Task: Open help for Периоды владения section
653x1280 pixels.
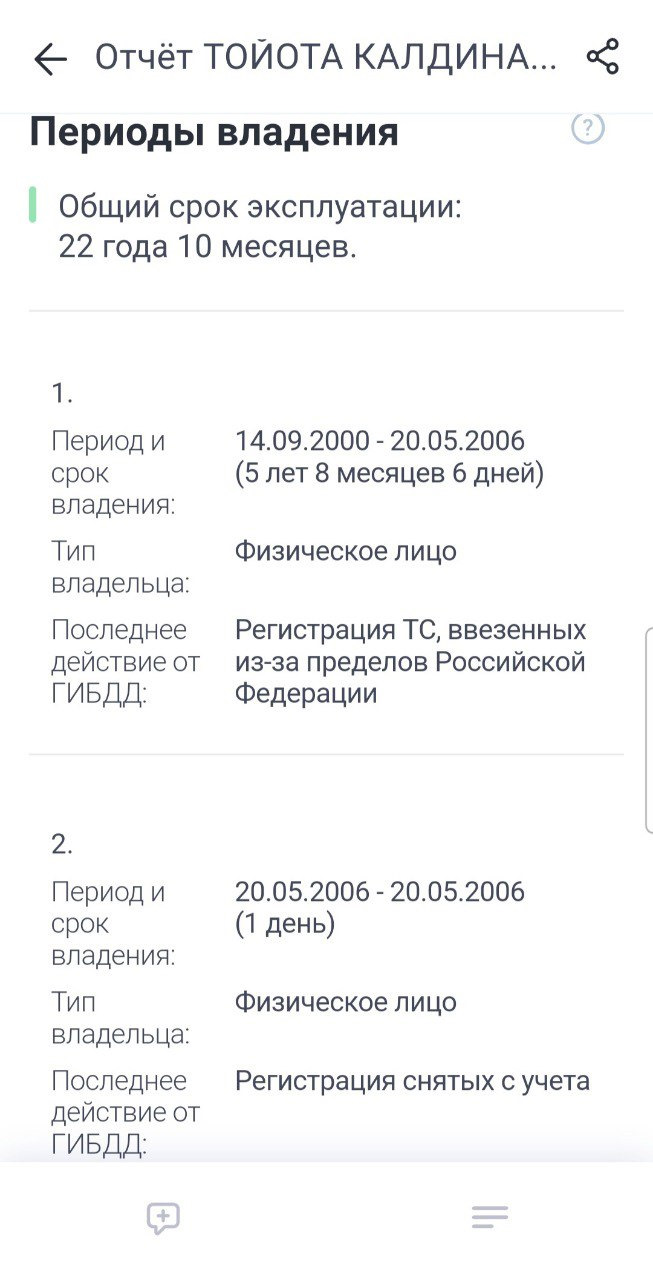Action: pos(588,129)
